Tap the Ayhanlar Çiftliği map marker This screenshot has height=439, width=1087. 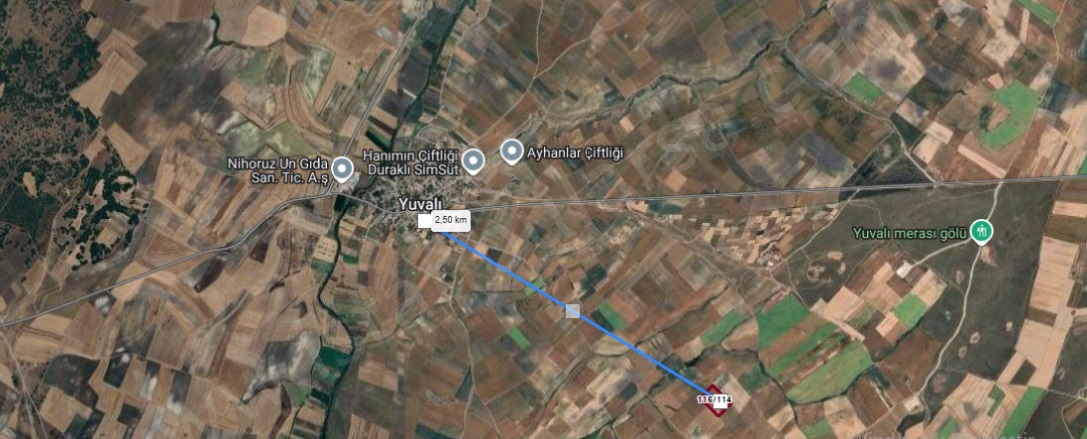pyautogui.click(x=512, y=152)
